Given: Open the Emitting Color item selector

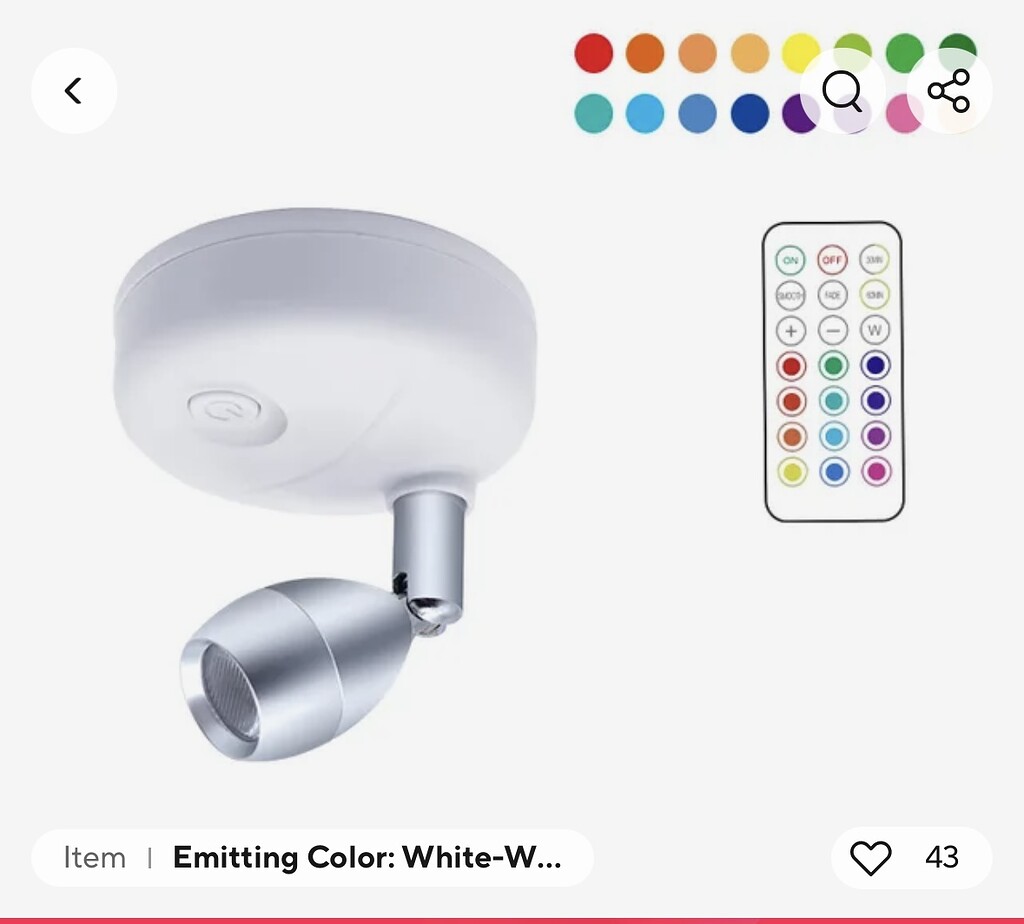Looking at the screenshot, I should (312, 858).
